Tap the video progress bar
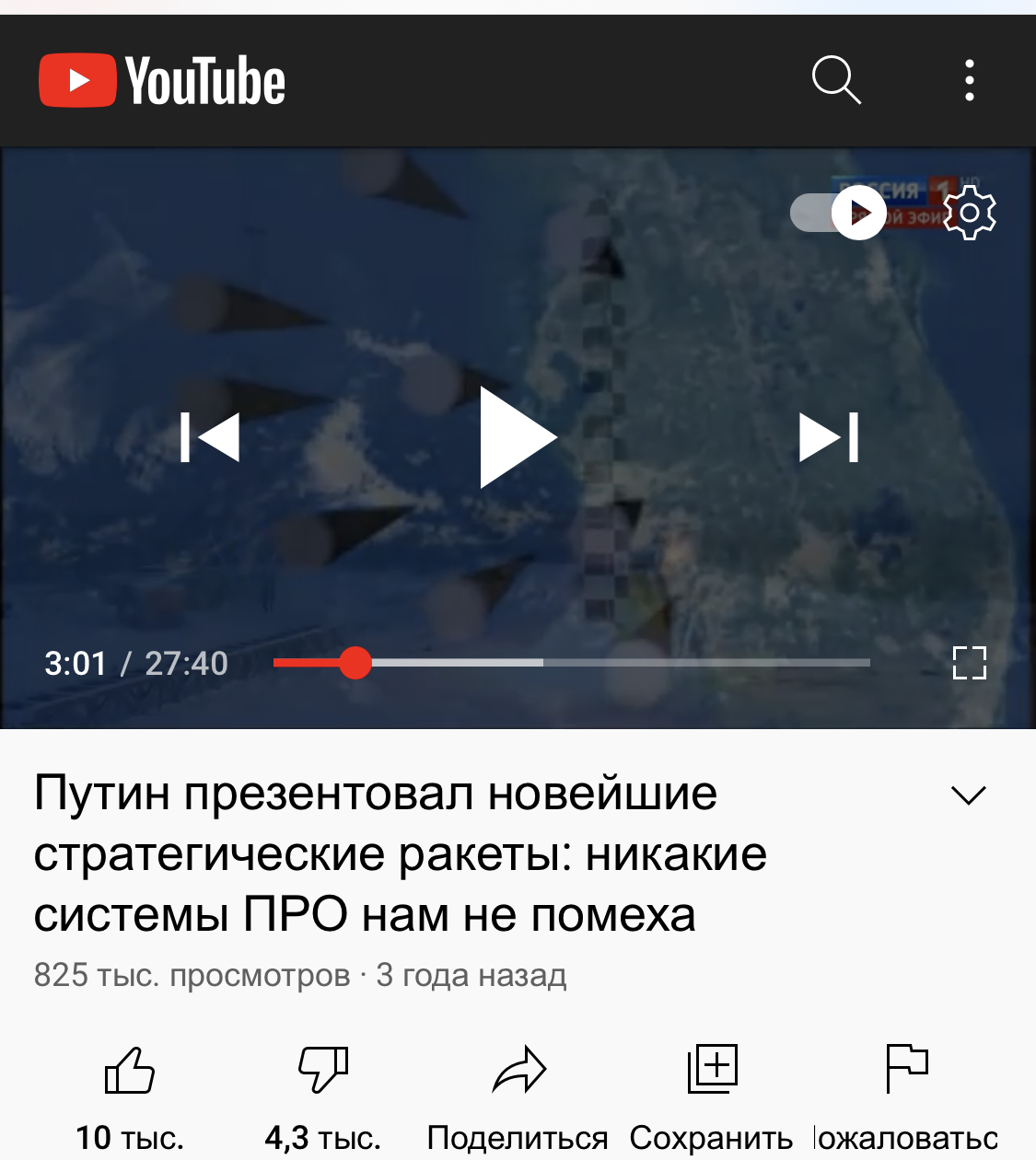1036x1160 pixels. [571, 663]
